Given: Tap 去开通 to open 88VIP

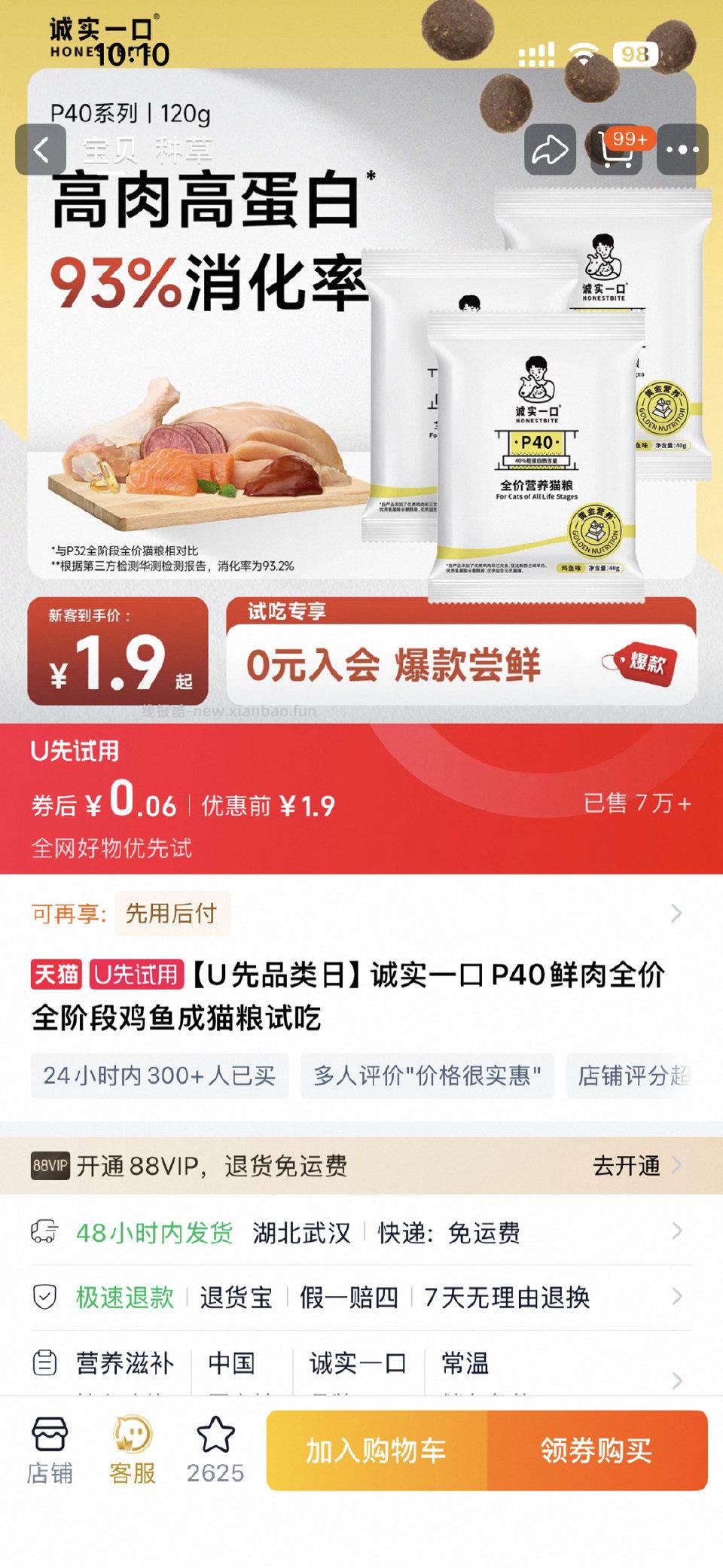Looking at the screenshot, I should (627, 1167).
